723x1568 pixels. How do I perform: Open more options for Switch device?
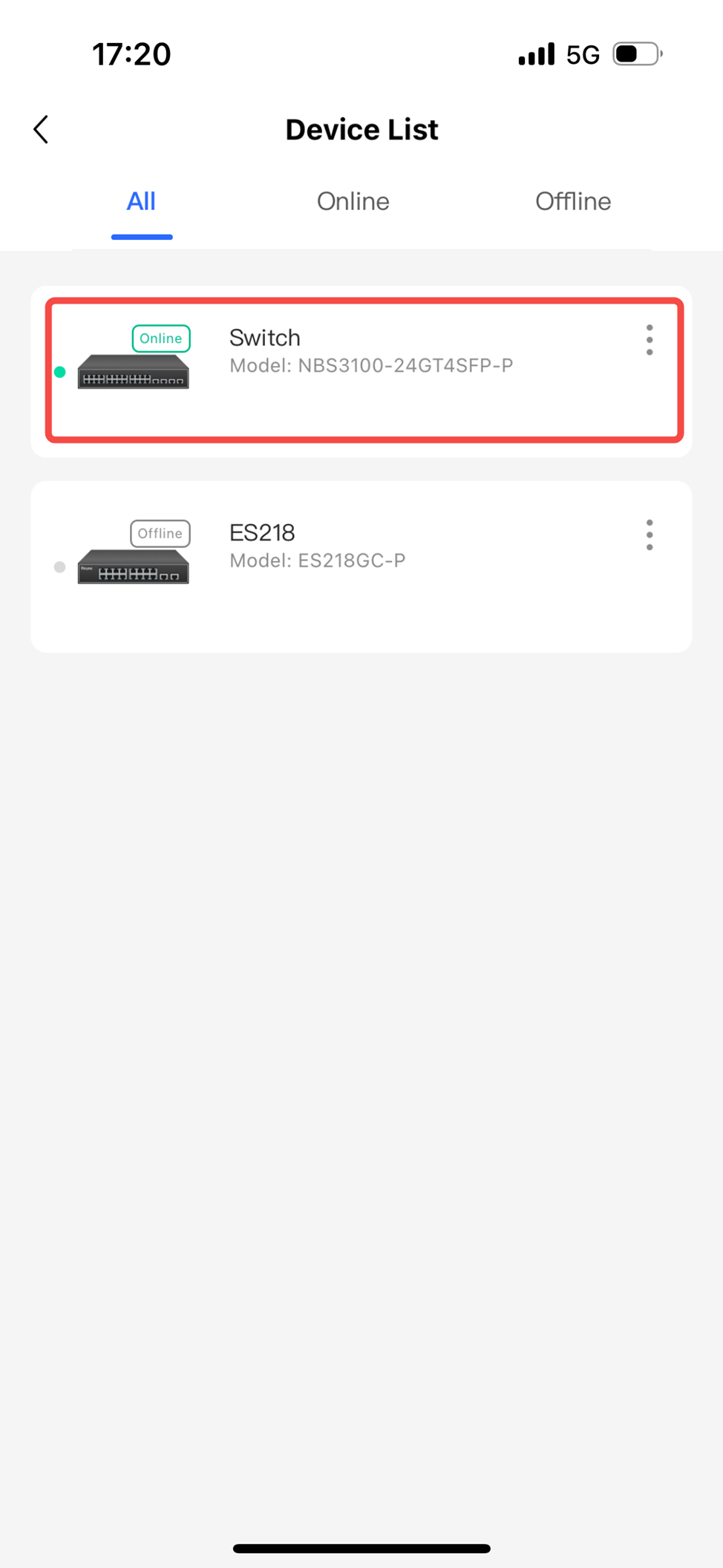tap(649, 340)
